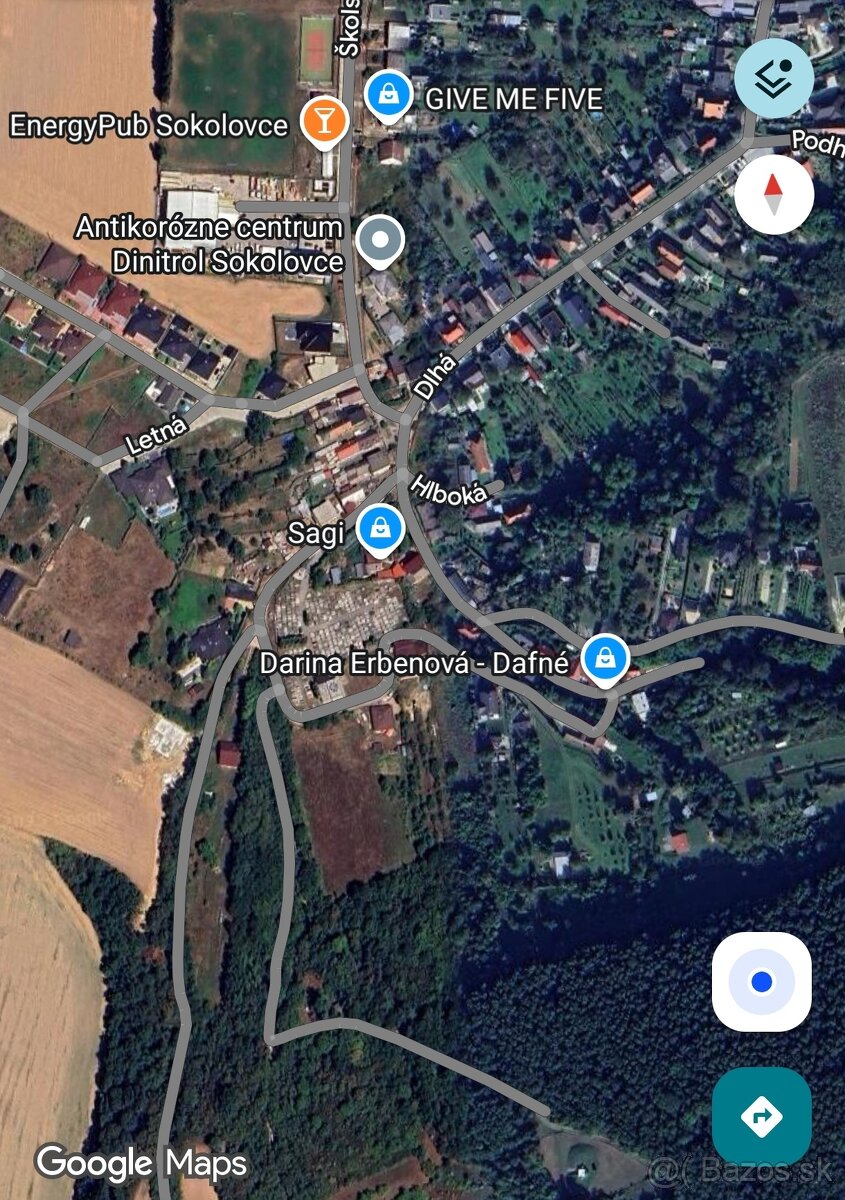Click the Antikorózne centrum Dinitrol location pin

(379, 238)
